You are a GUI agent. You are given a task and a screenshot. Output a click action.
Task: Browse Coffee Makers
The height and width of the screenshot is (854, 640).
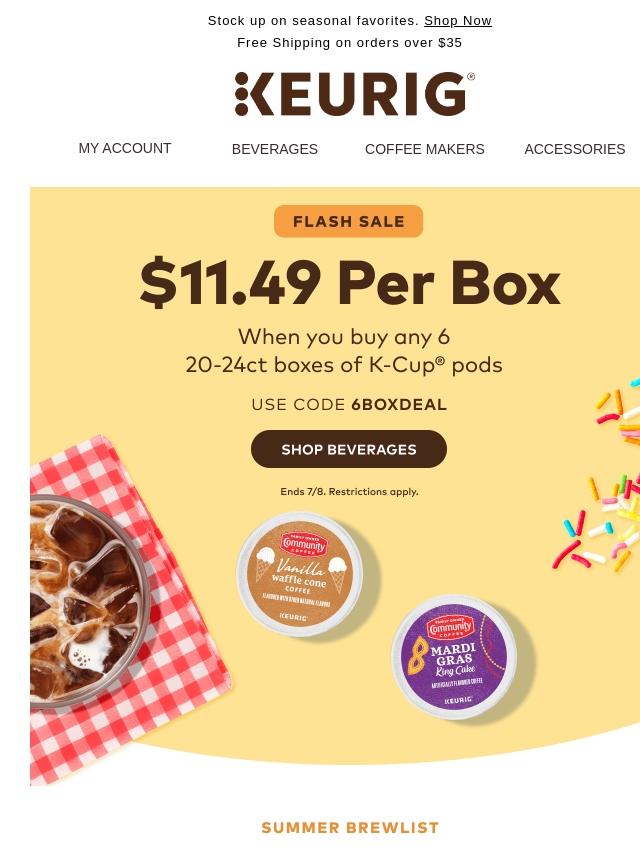(424, 149)
